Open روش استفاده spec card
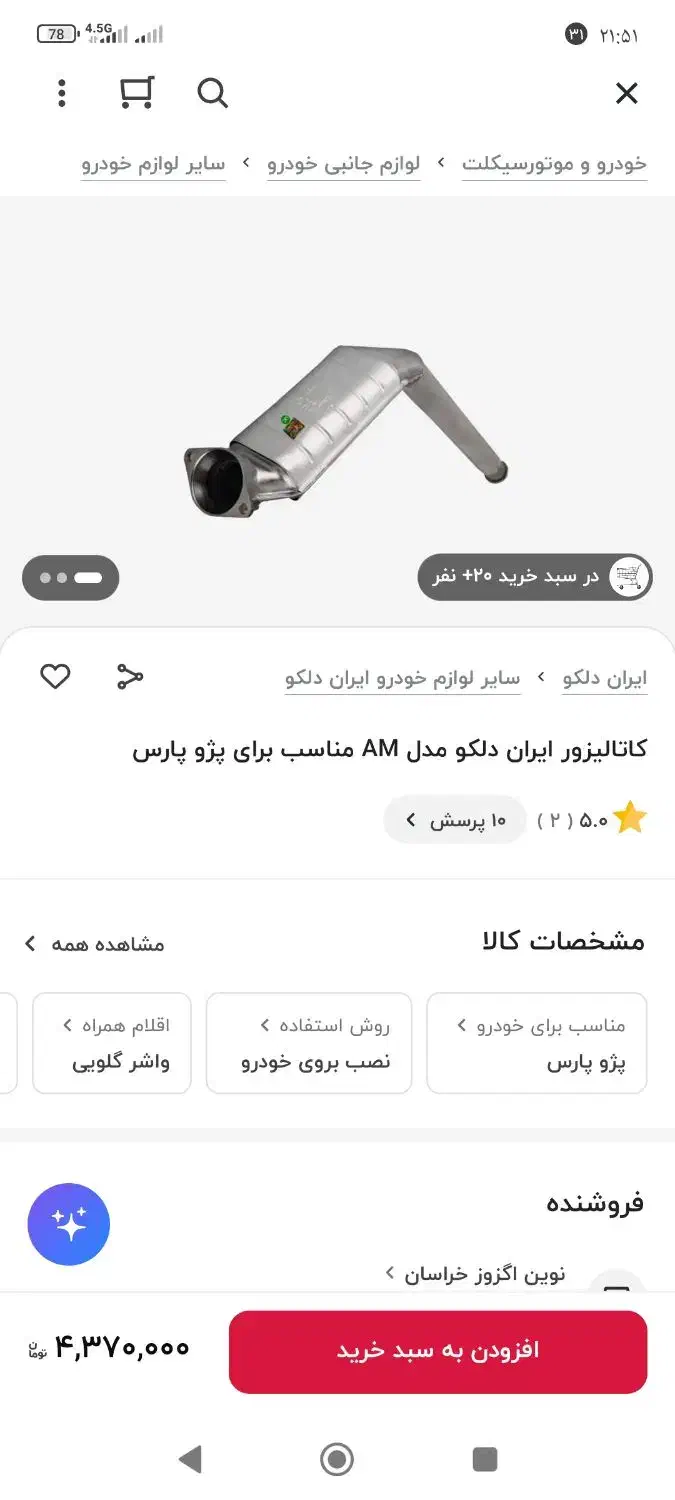Viewport: 675px width, 1500px height. (x=309, y=1043)
